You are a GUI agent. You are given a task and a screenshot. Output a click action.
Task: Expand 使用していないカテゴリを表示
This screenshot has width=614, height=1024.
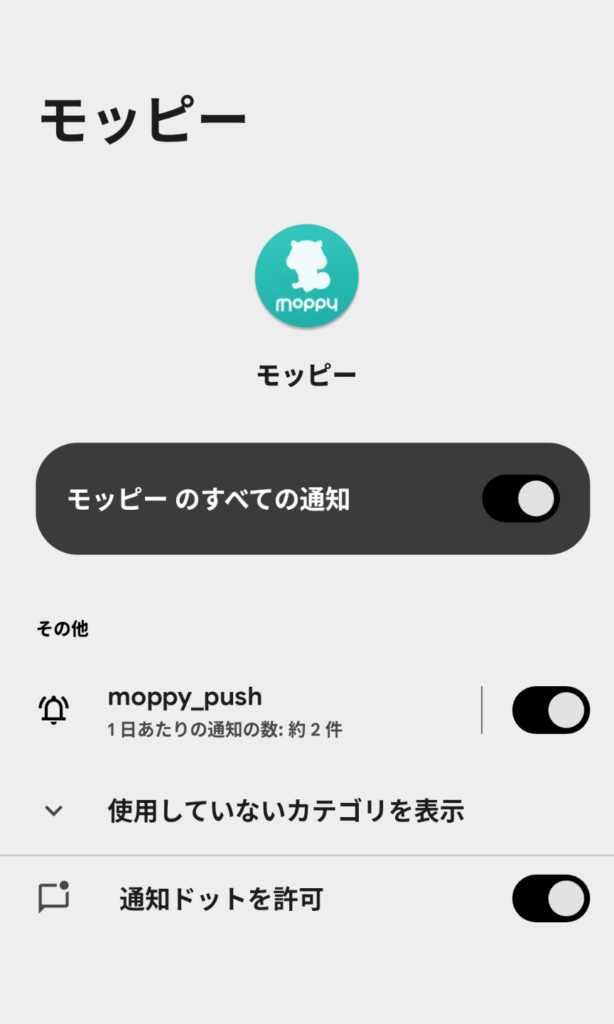pyautogui.click(x=285, y=810)
